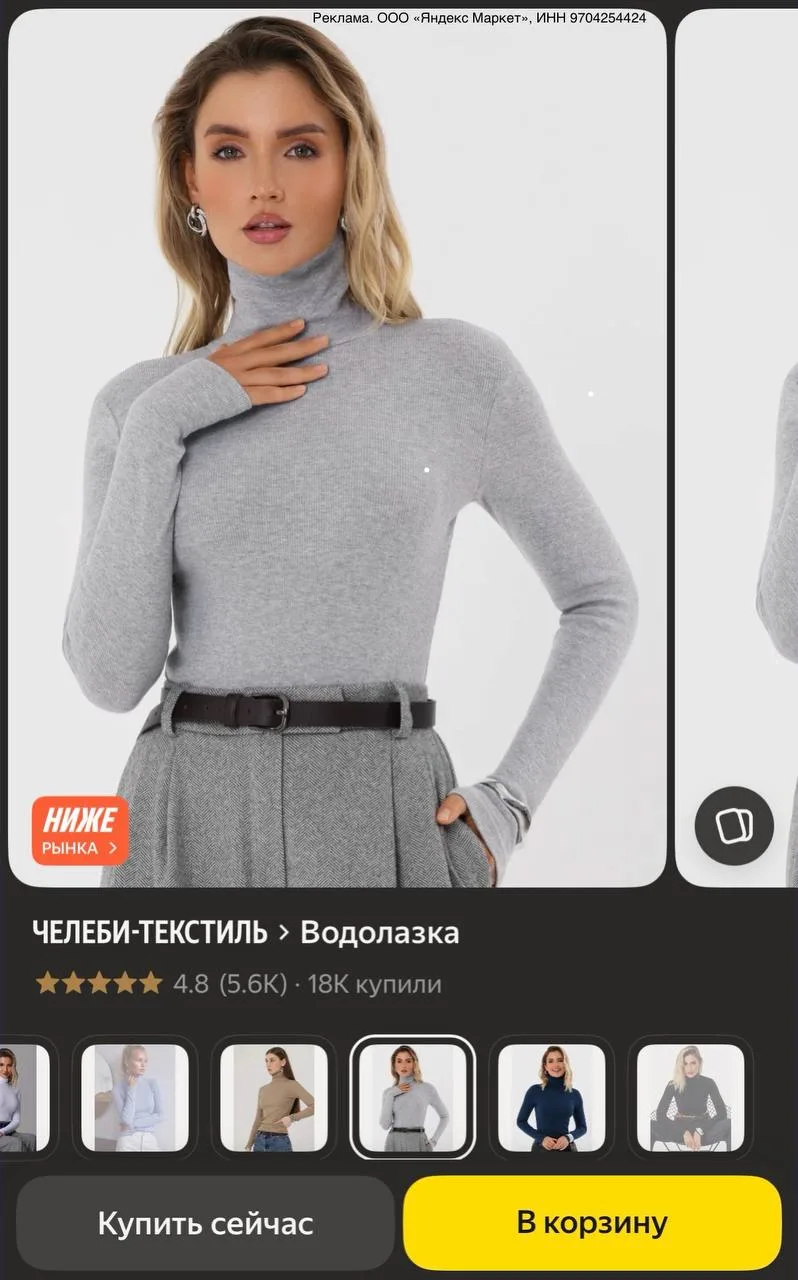Select the beige turtleneck variant

tap(274, 1098)
